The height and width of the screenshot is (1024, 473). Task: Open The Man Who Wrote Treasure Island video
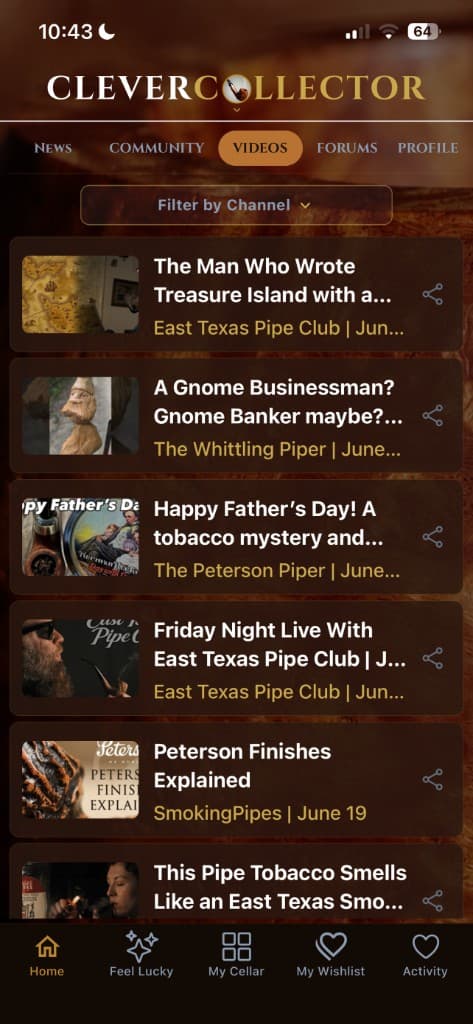click(236, 295)
